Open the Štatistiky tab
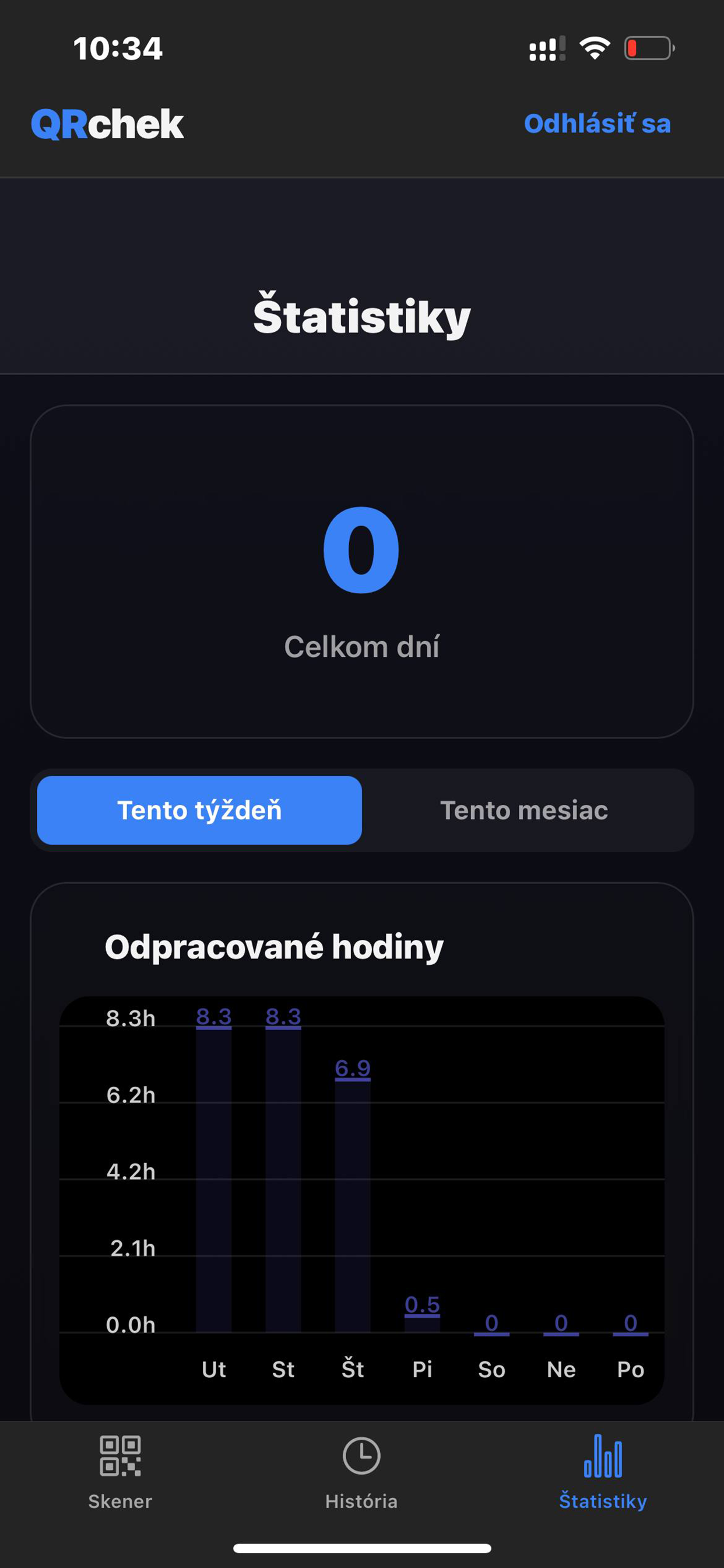This screenshot has width=724, height=1568. pos(602,1472)
